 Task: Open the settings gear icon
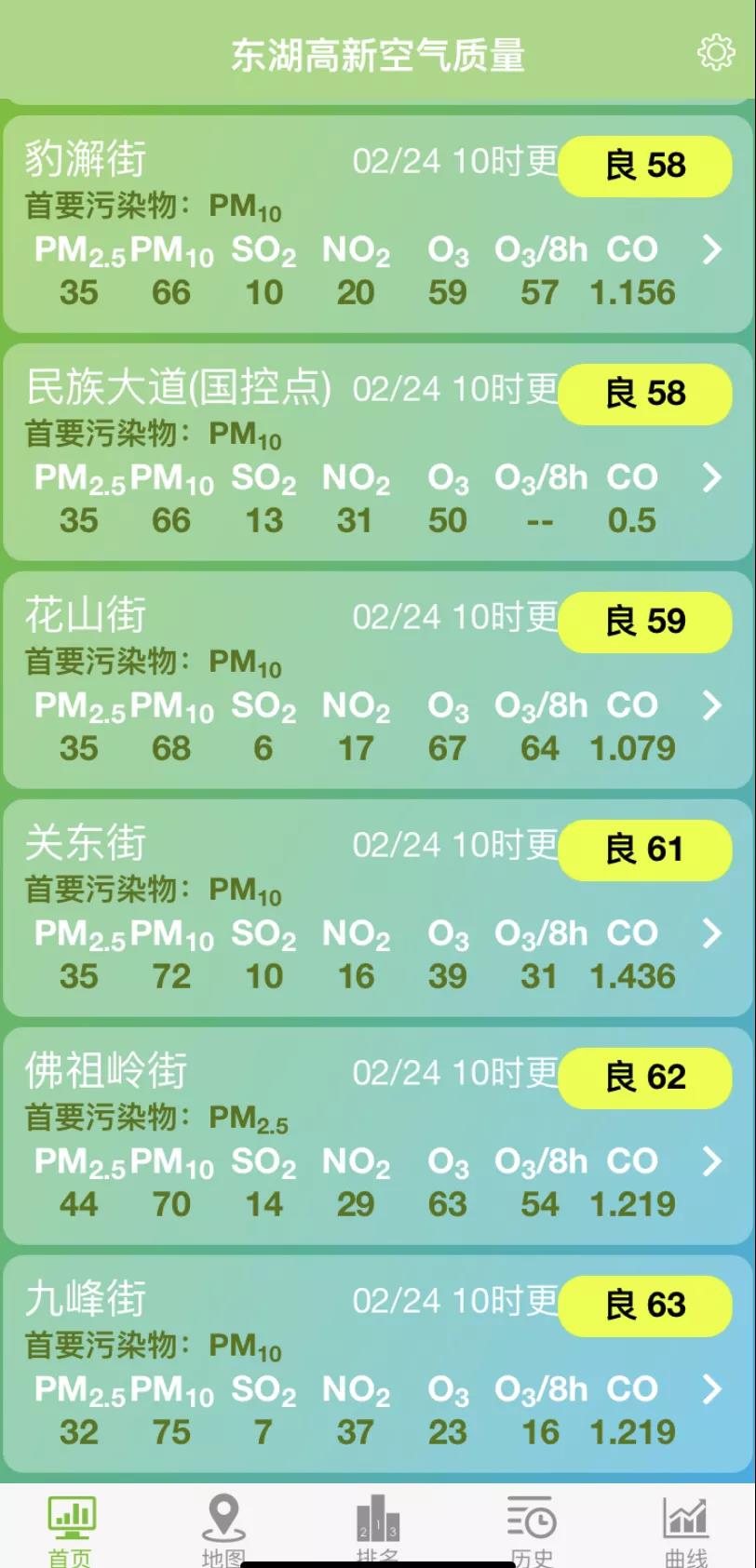coord(715,53)
